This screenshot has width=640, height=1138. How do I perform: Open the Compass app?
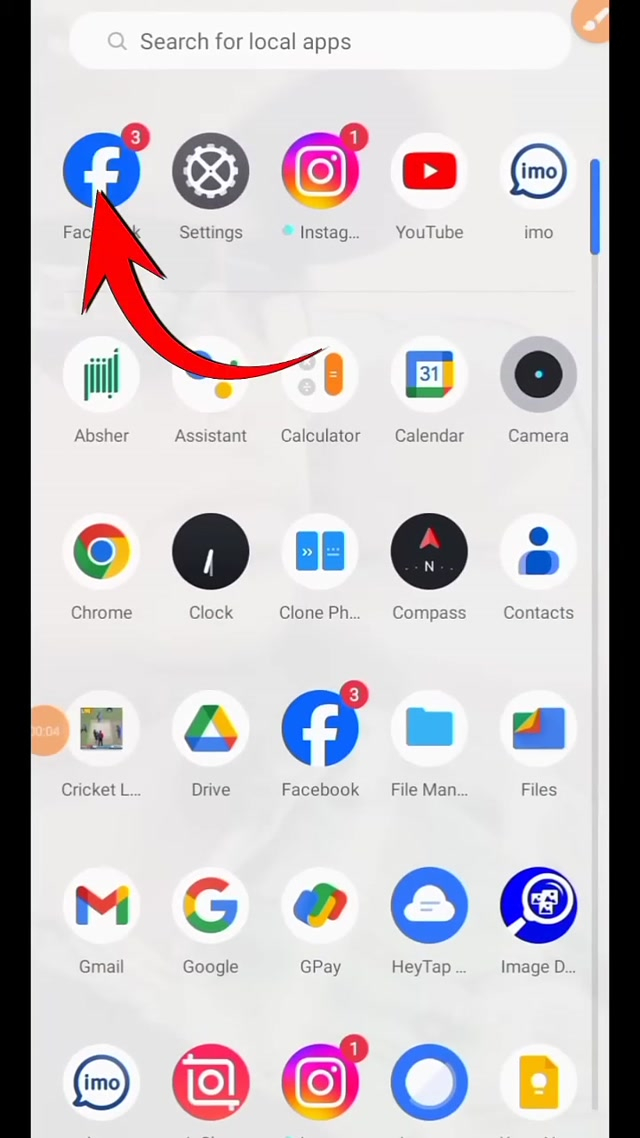tap(429, 552)
